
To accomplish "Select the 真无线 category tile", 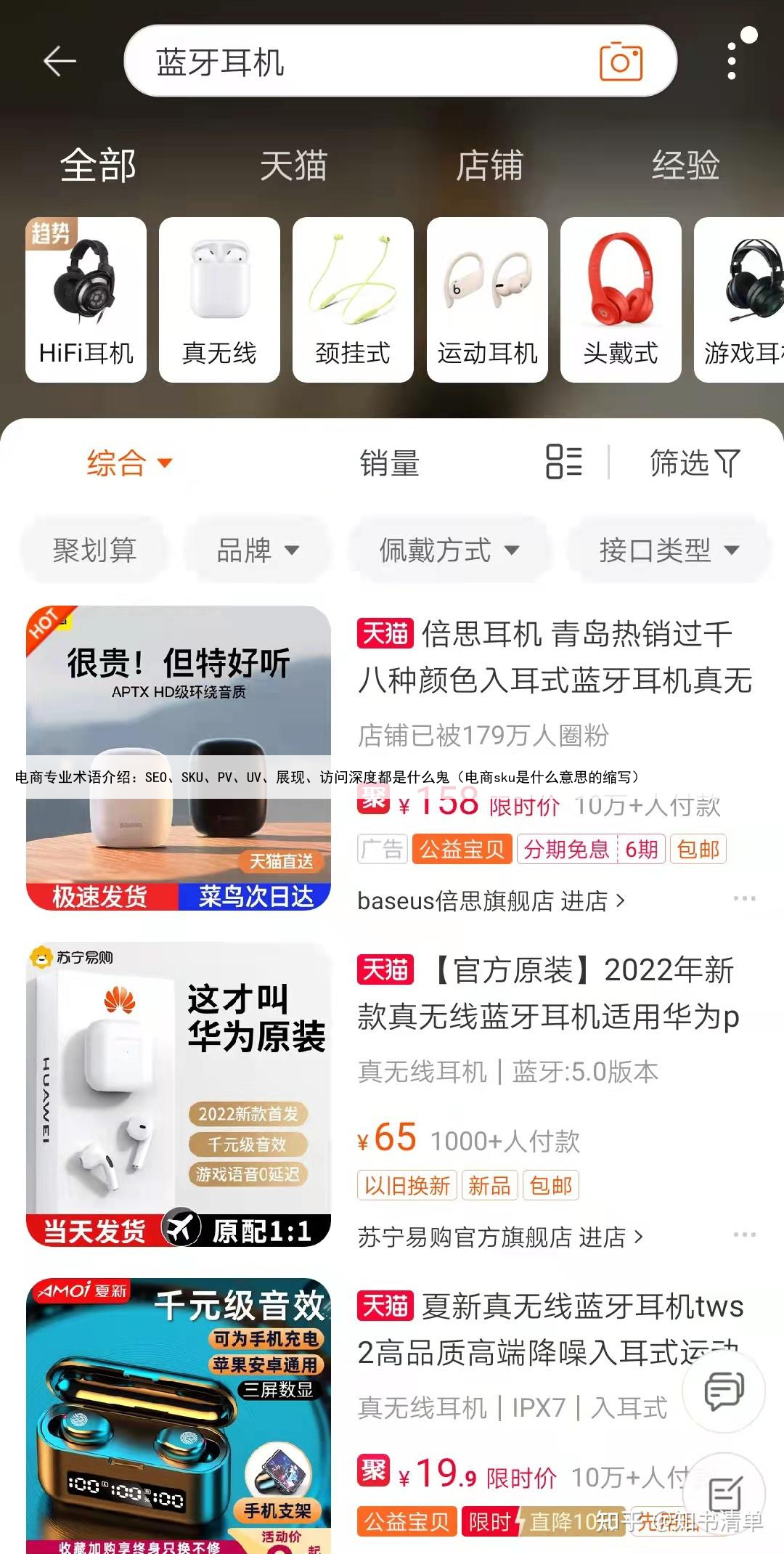I will coord(219,300).
